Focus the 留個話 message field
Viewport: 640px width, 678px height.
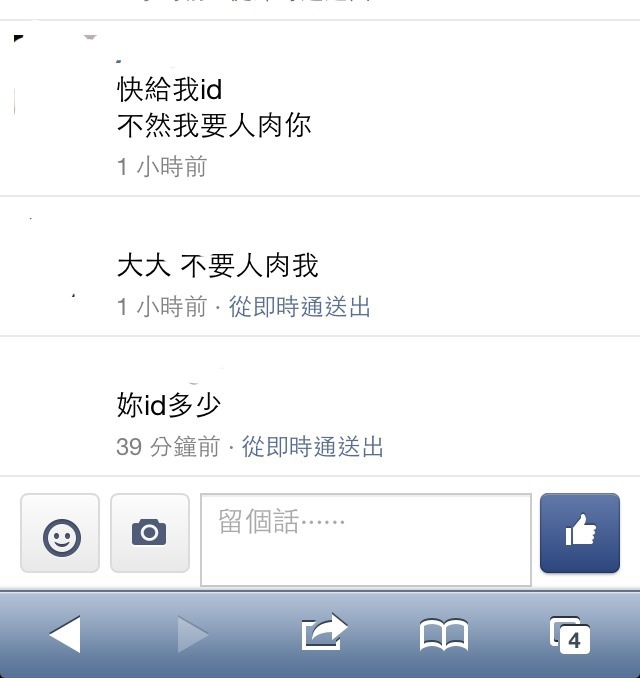coord(366,539)
